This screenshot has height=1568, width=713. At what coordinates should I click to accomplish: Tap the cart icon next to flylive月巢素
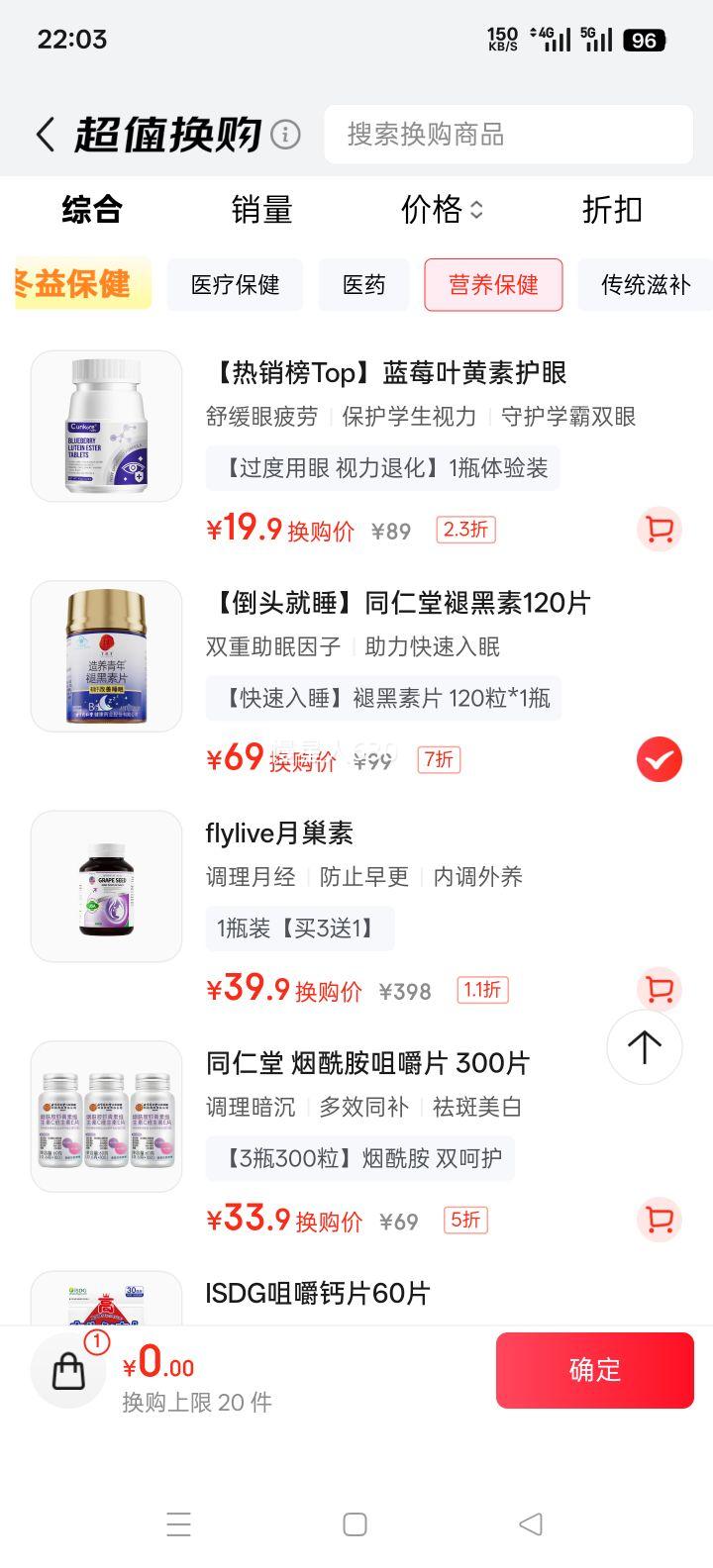[x=658, y=989]
